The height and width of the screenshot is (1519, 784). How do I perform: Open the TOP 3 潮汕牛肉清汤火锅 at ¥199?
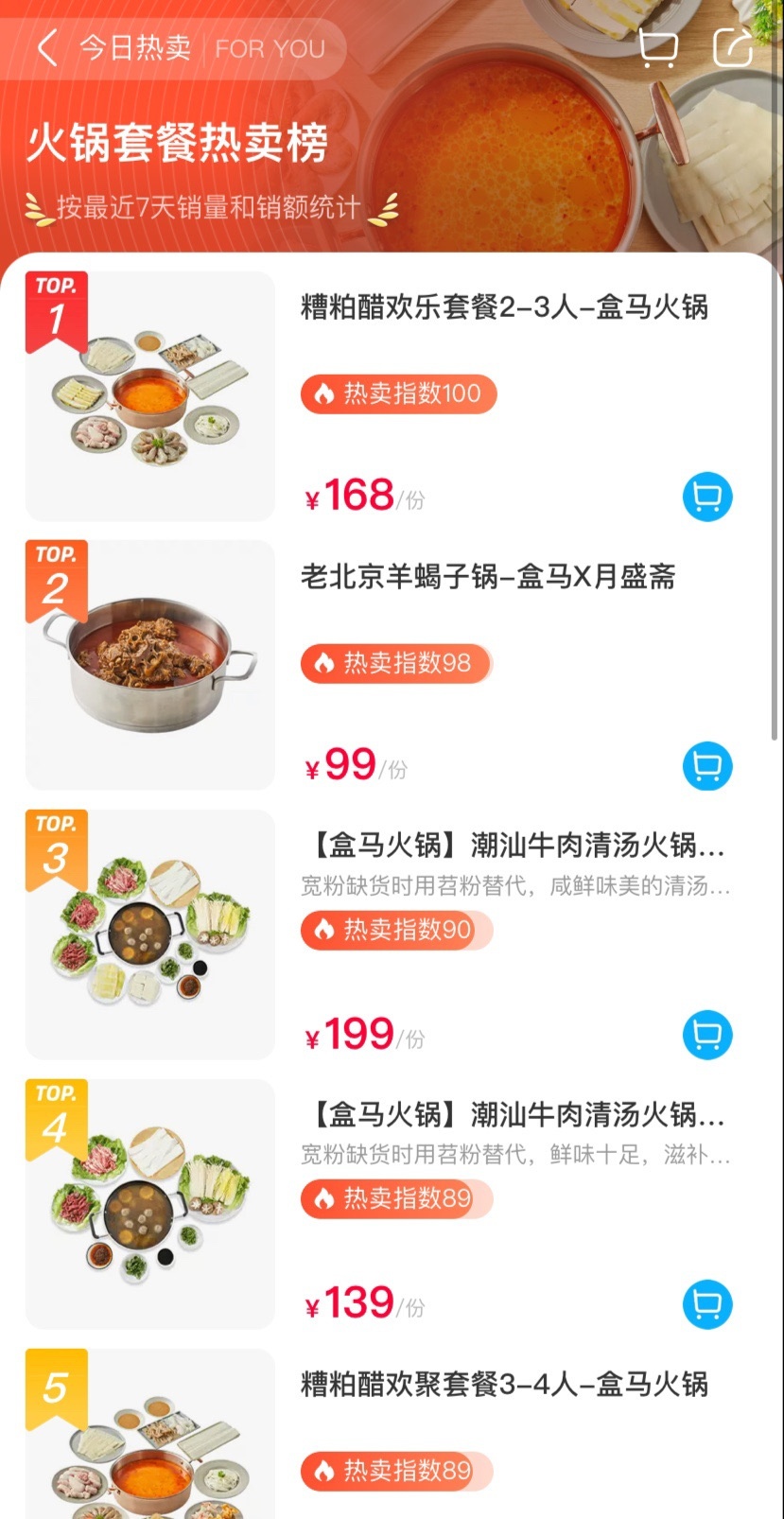pyautogui.click(x=516, y=846)
